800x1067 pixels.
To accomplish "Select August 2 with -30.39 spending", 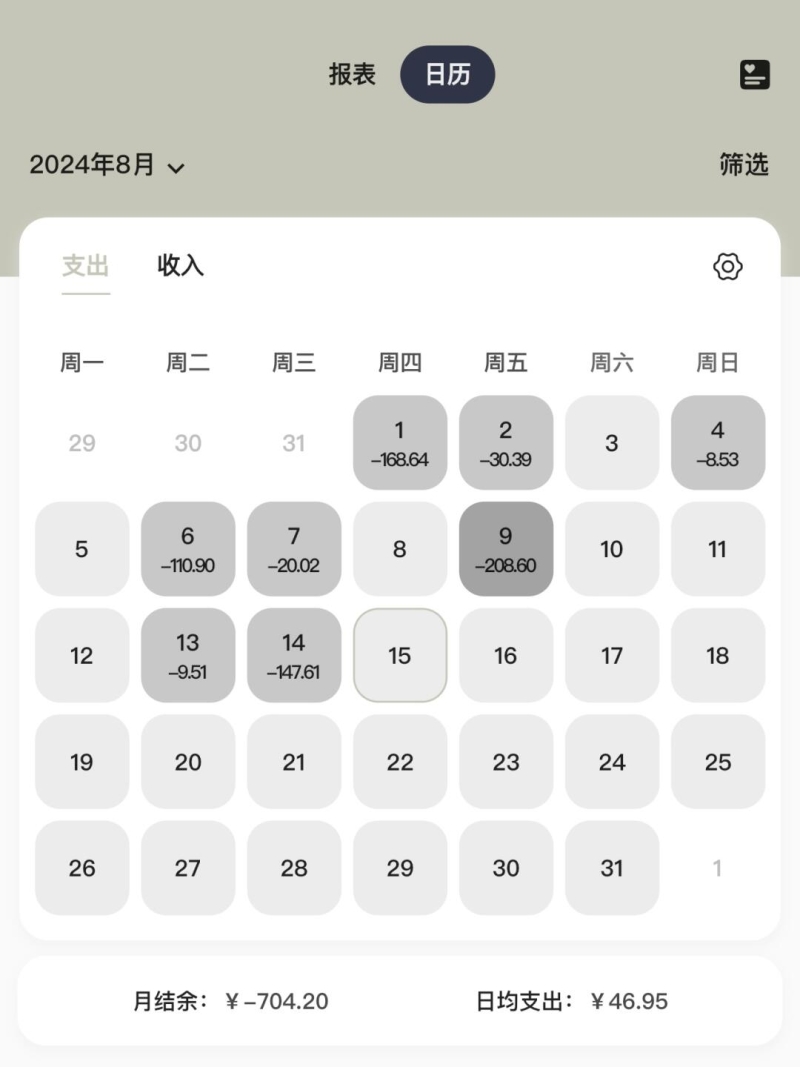I will (x=506, y=442).
